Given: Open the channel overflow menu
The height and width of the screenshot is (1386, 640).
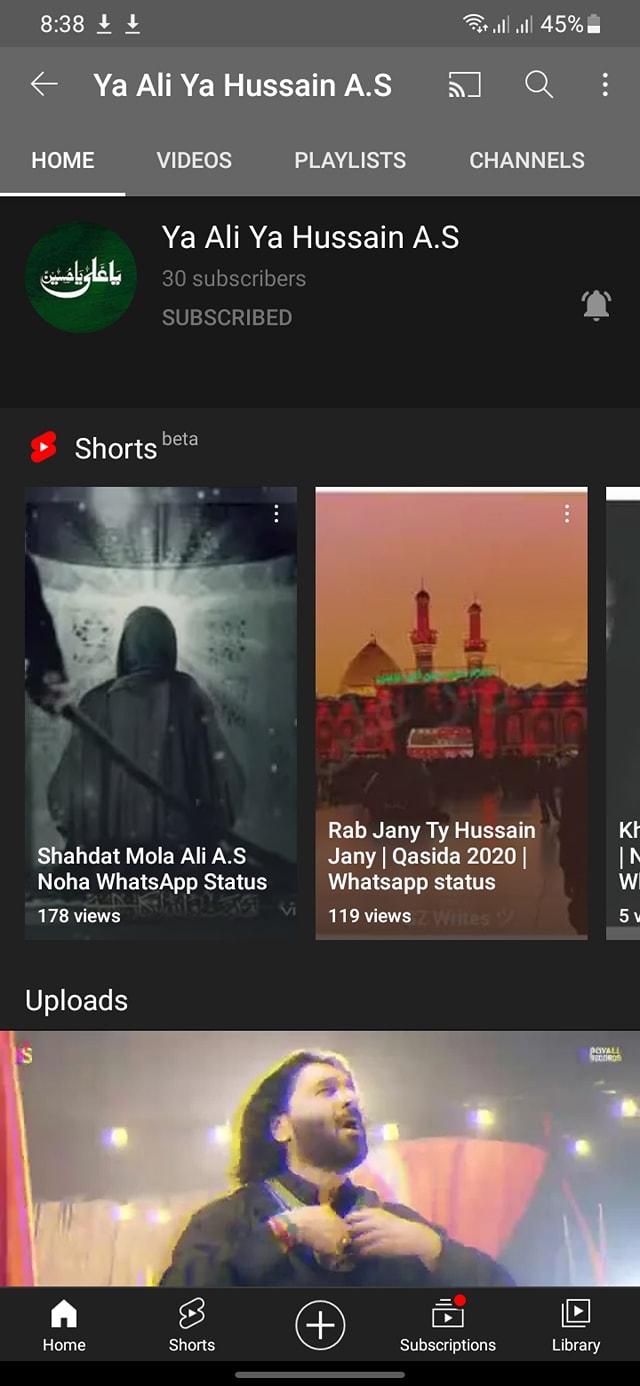Looking at the screenshot, I should click(605, 85).
